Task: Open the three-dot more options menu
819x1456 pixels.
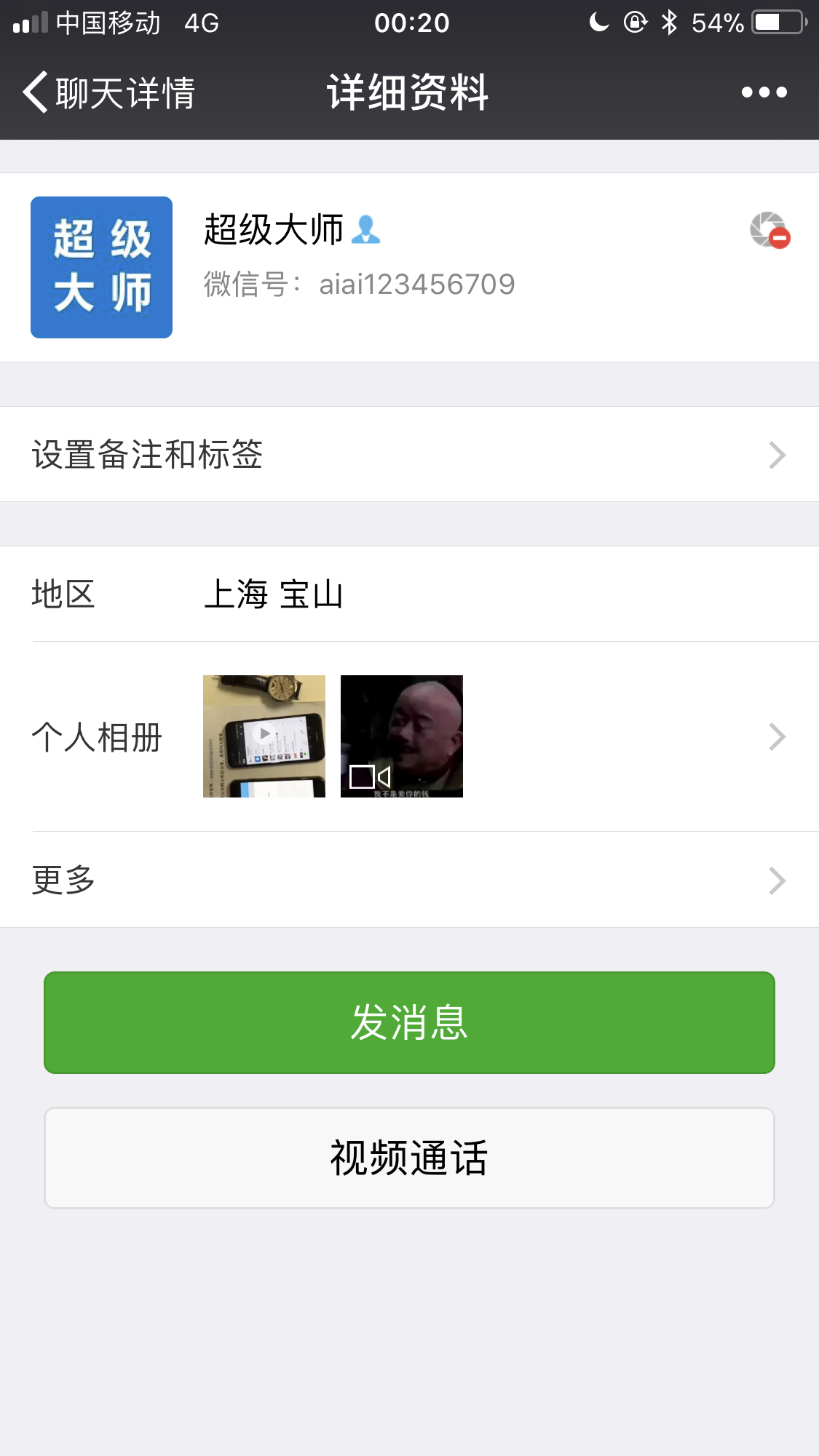Action: click(x=764, y=92)
